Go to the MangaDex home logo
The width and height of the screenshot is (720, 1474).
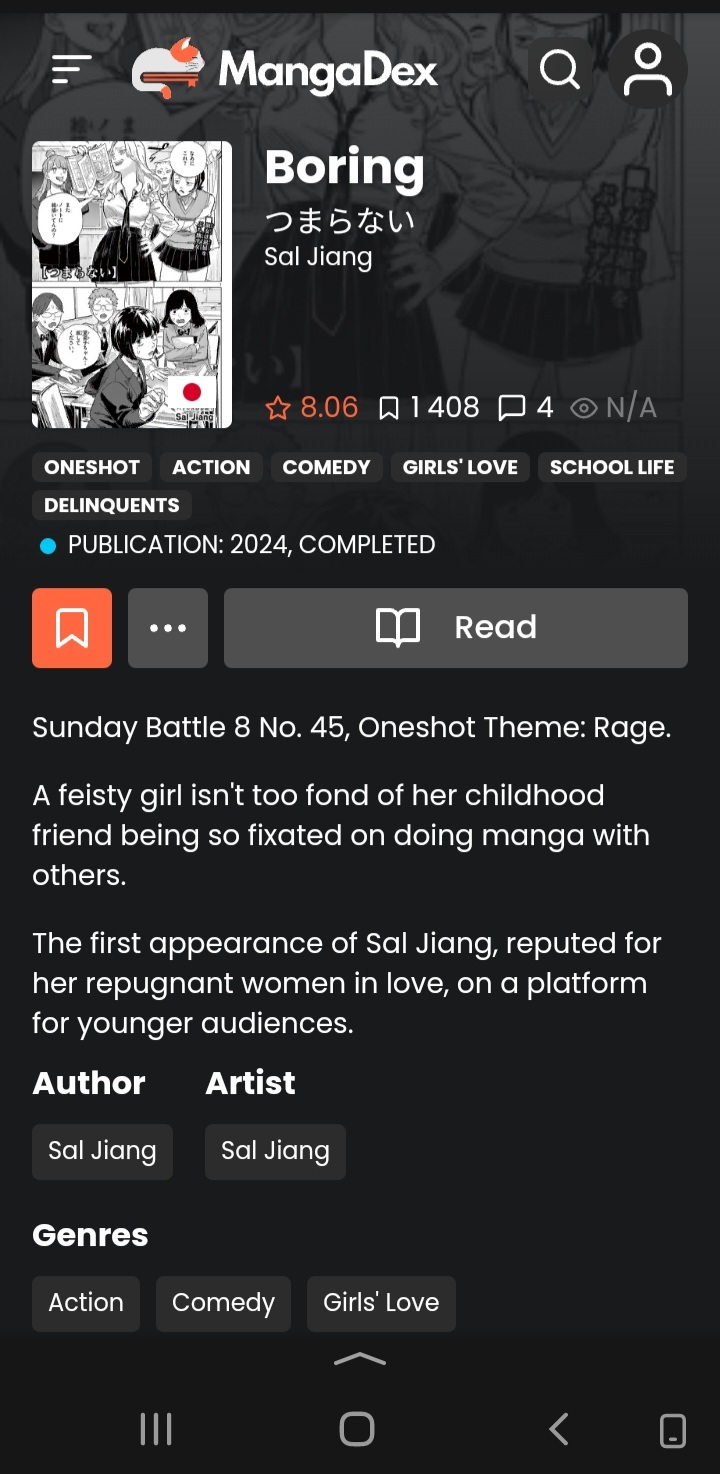point(286,69)
